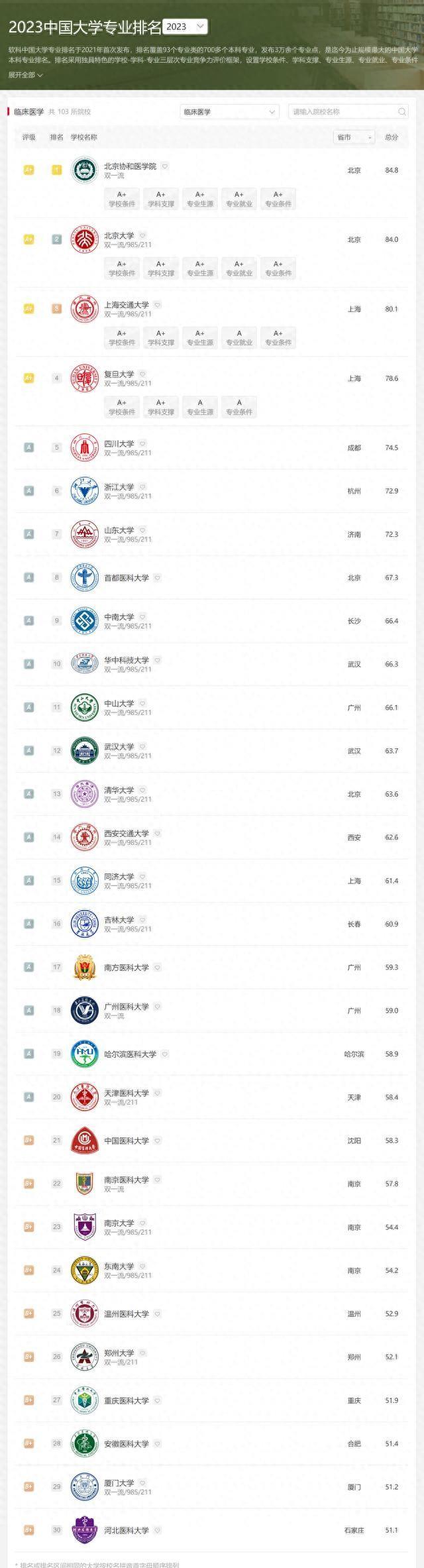View 哈尔滨医科大学 details
Viewport: 424px width, 1568px height.
tap(130, 1054)
